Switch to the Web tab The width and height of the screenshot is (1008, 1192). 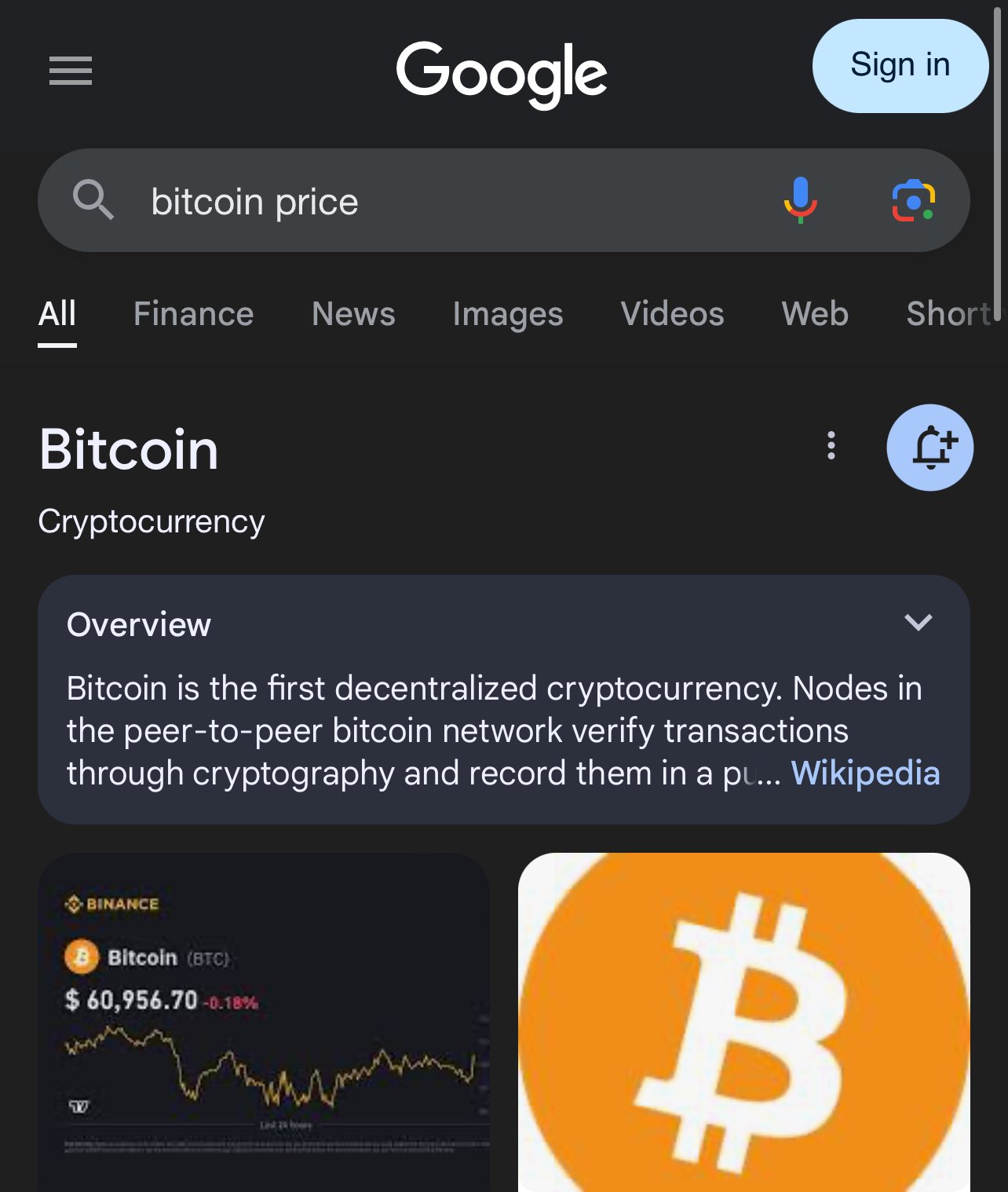pos(815,314)
